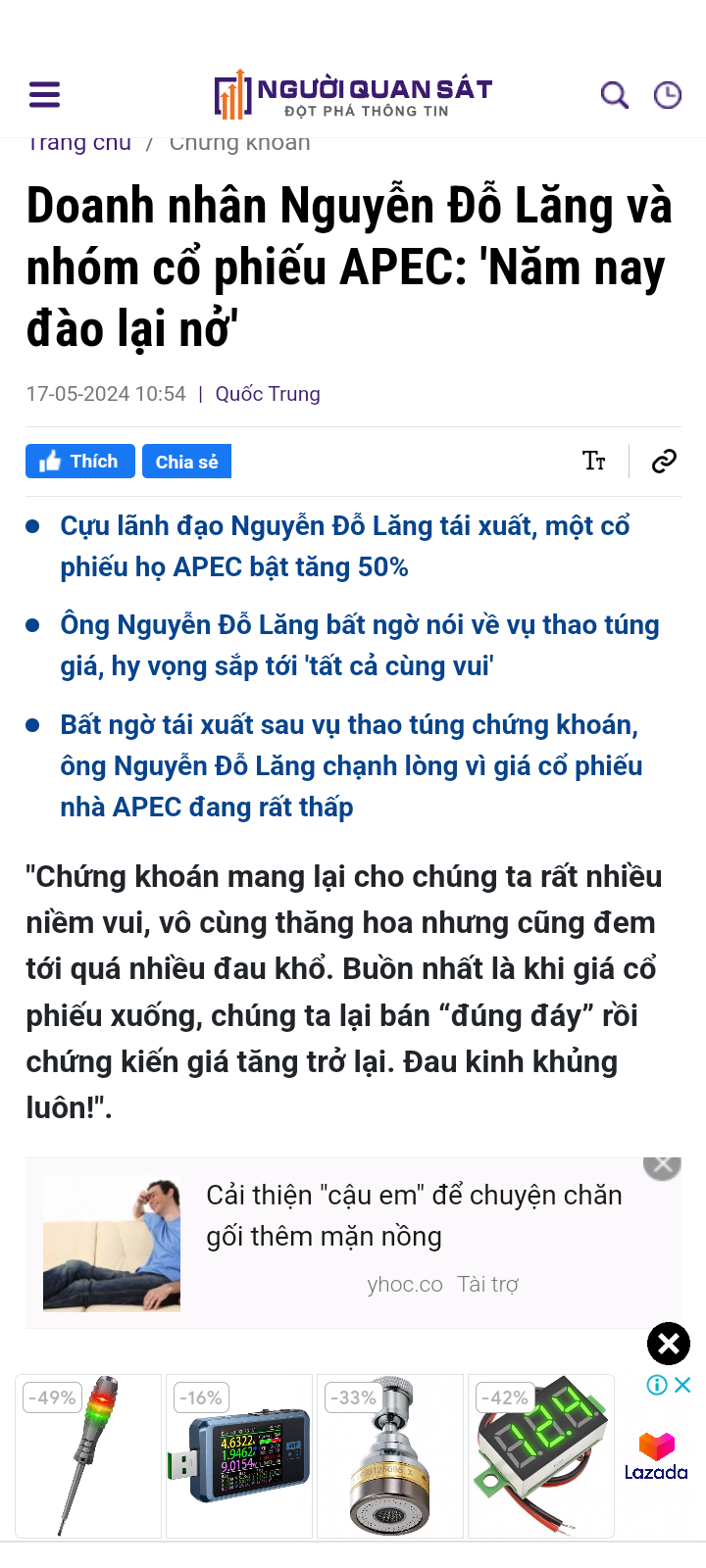The width and height of the screenshot is (706, 1568).
Task: Tap the Thích like button
Action: click(79, 462)
